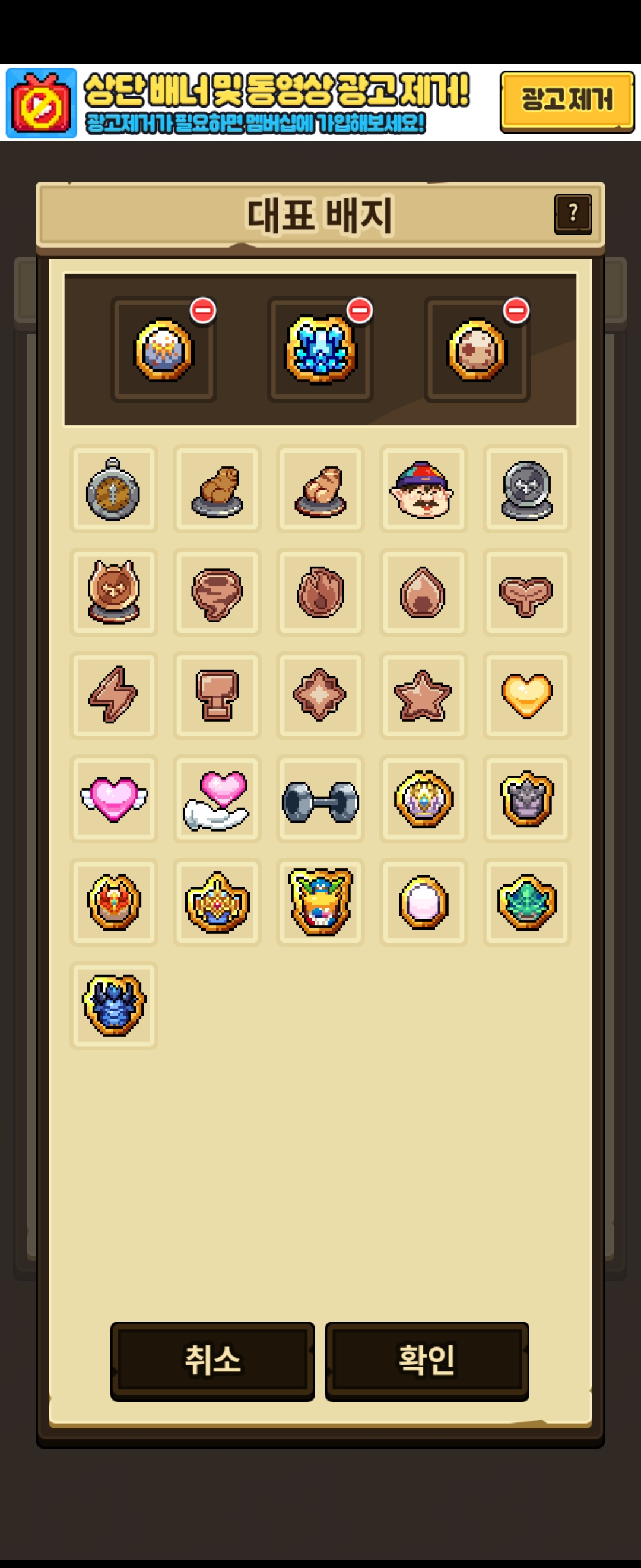Cancel with the 취소 button
641x1568 pixels.
tap(212, 1360)
